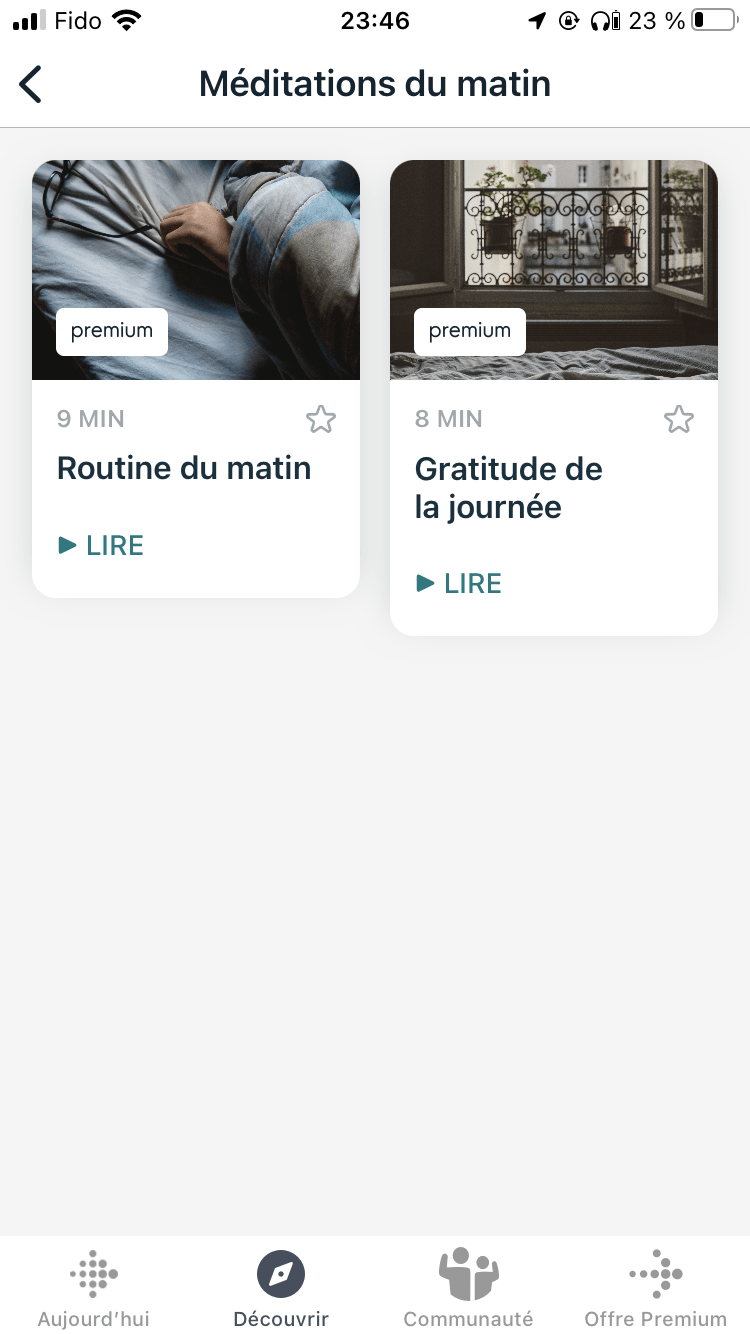Screen dimensions: 750x1334
Task: Go to the Offre Premium tab
Action: click(656, 1288)
